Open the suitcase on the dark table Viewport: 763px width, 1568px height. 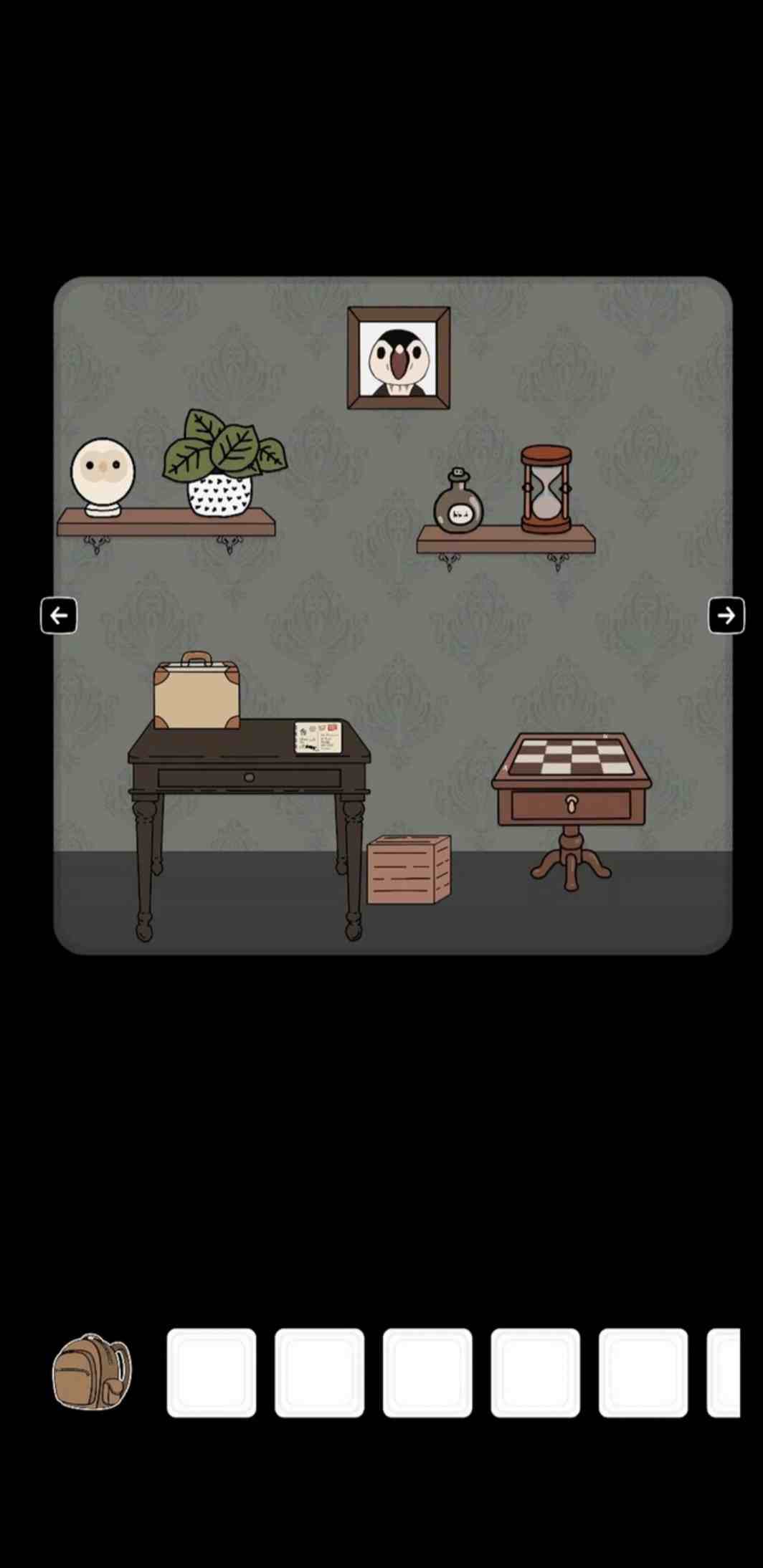click(x=196, y=692)
